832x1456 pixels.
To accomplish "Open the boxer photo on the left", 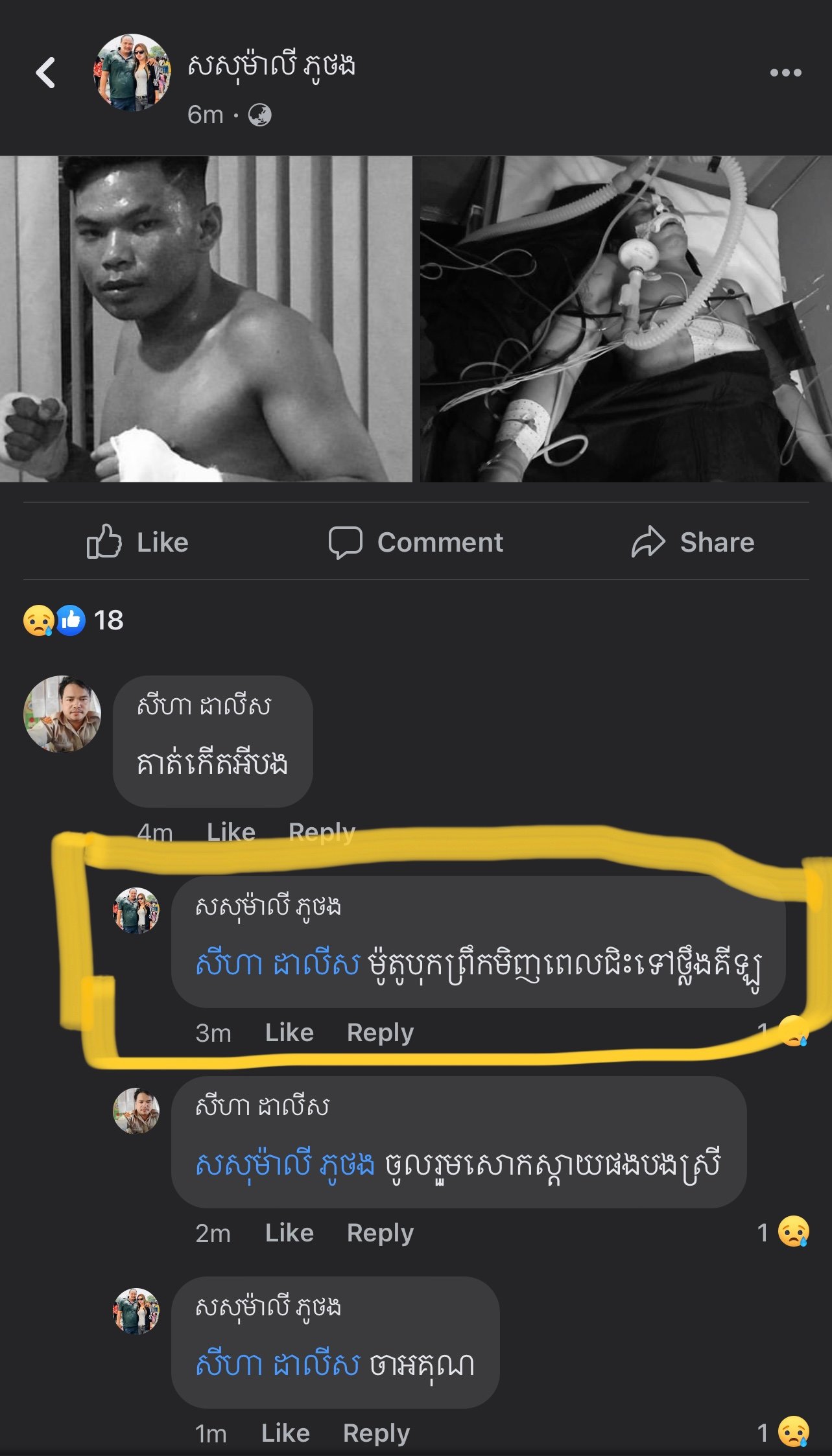I will (206, 319).
